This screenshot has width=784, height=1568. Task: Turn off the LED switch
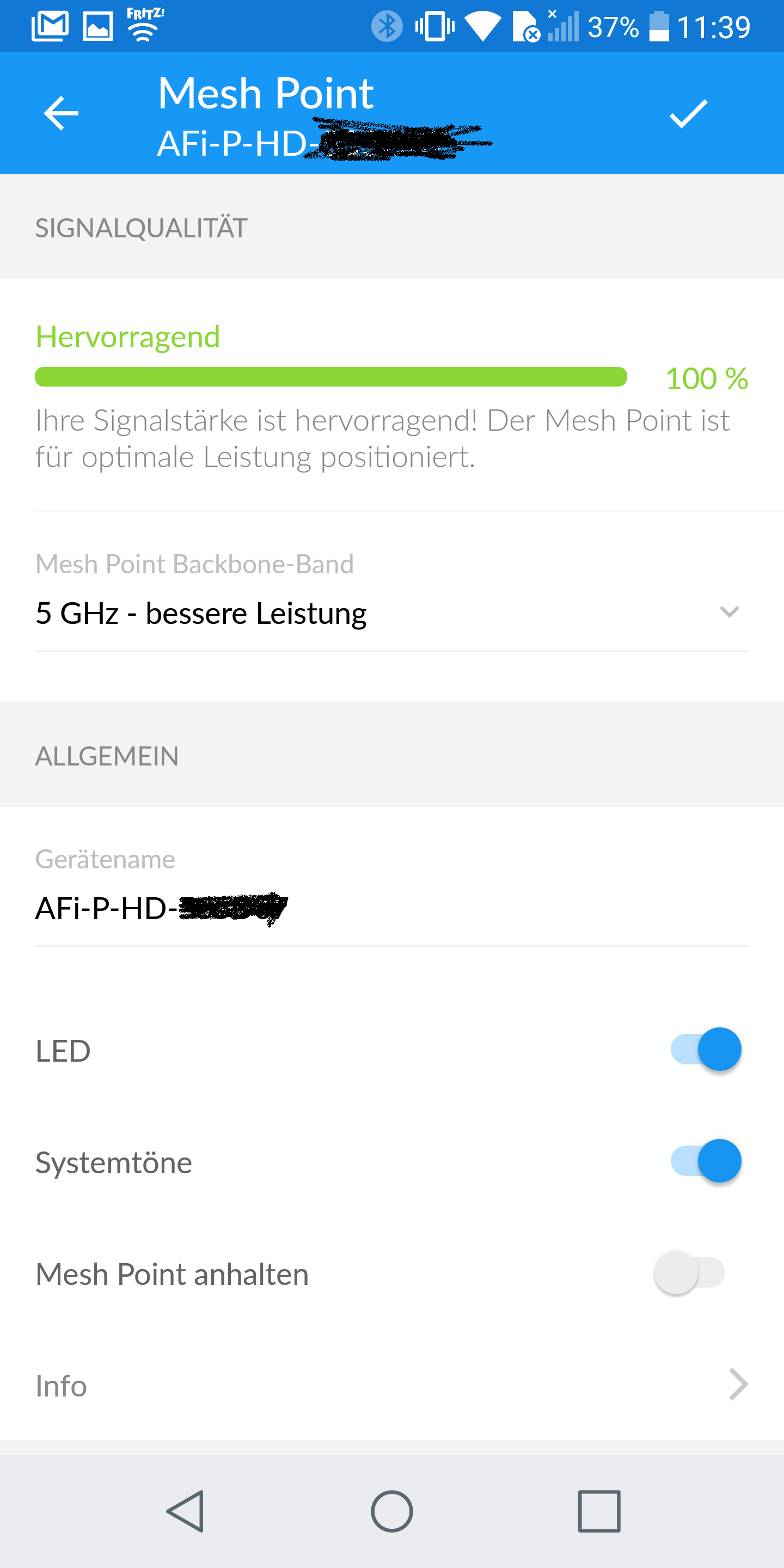pos(706,1049)
